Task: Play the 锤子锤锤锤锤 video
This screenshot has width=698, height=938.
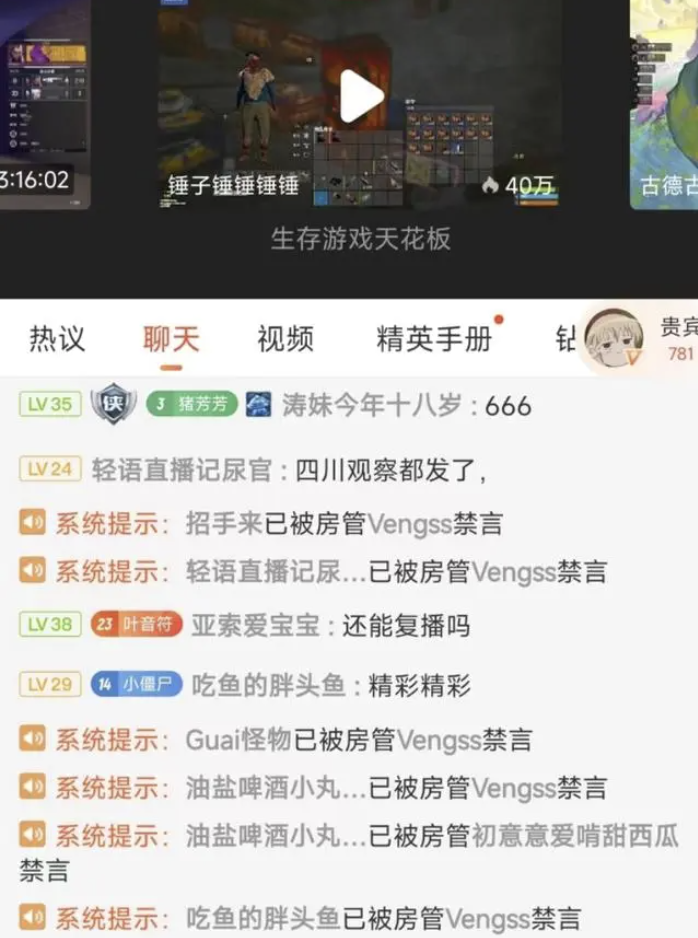Action: (361, 97)
